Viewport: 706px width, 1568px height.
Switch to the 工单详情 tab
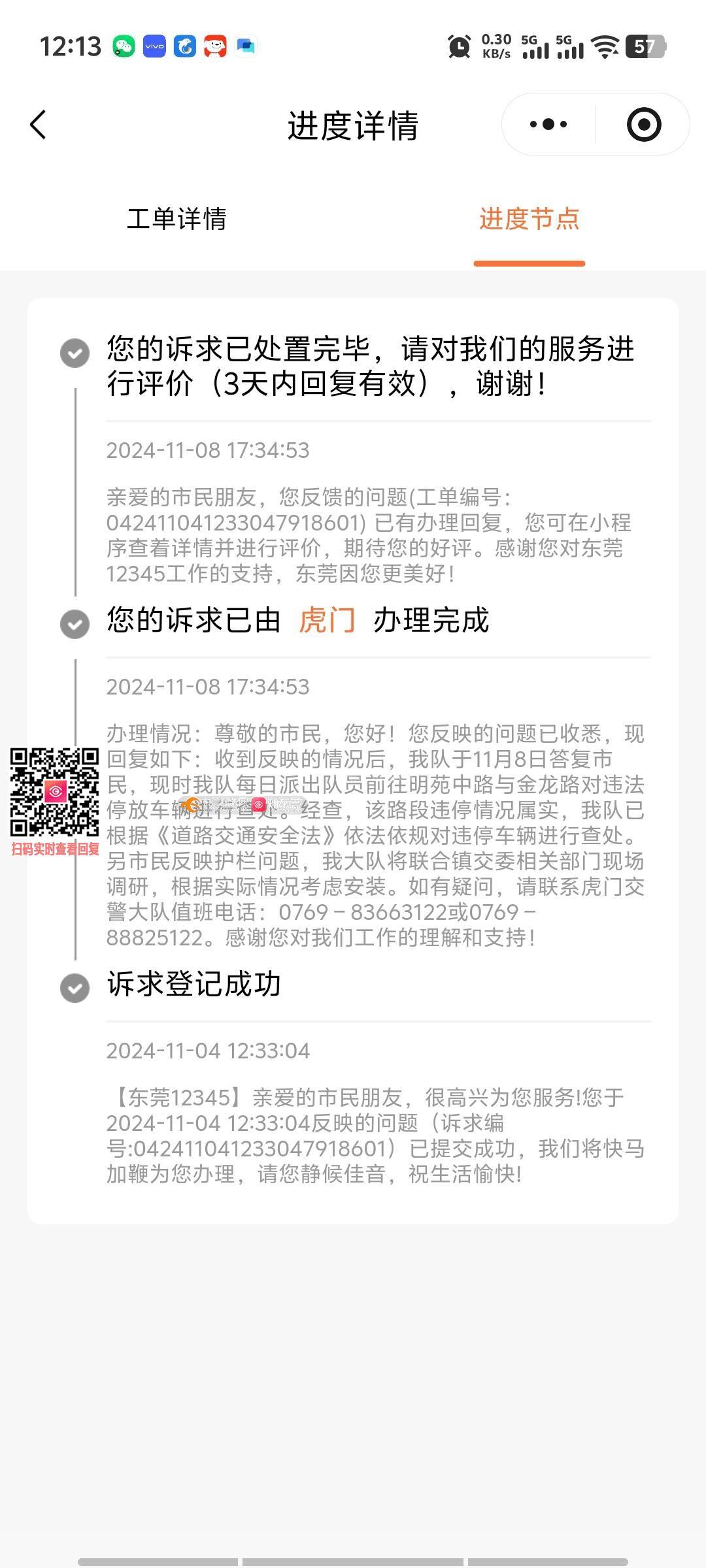click(176, 219)
